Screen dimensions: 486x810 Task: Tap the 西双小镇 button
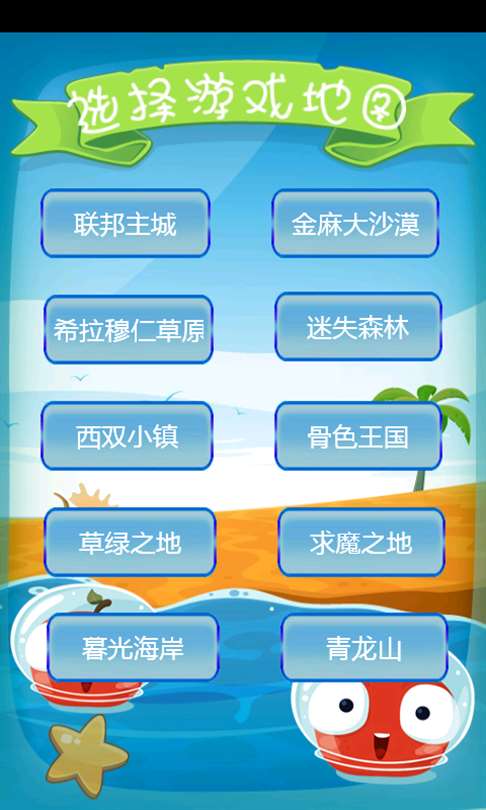coord(127,436)
